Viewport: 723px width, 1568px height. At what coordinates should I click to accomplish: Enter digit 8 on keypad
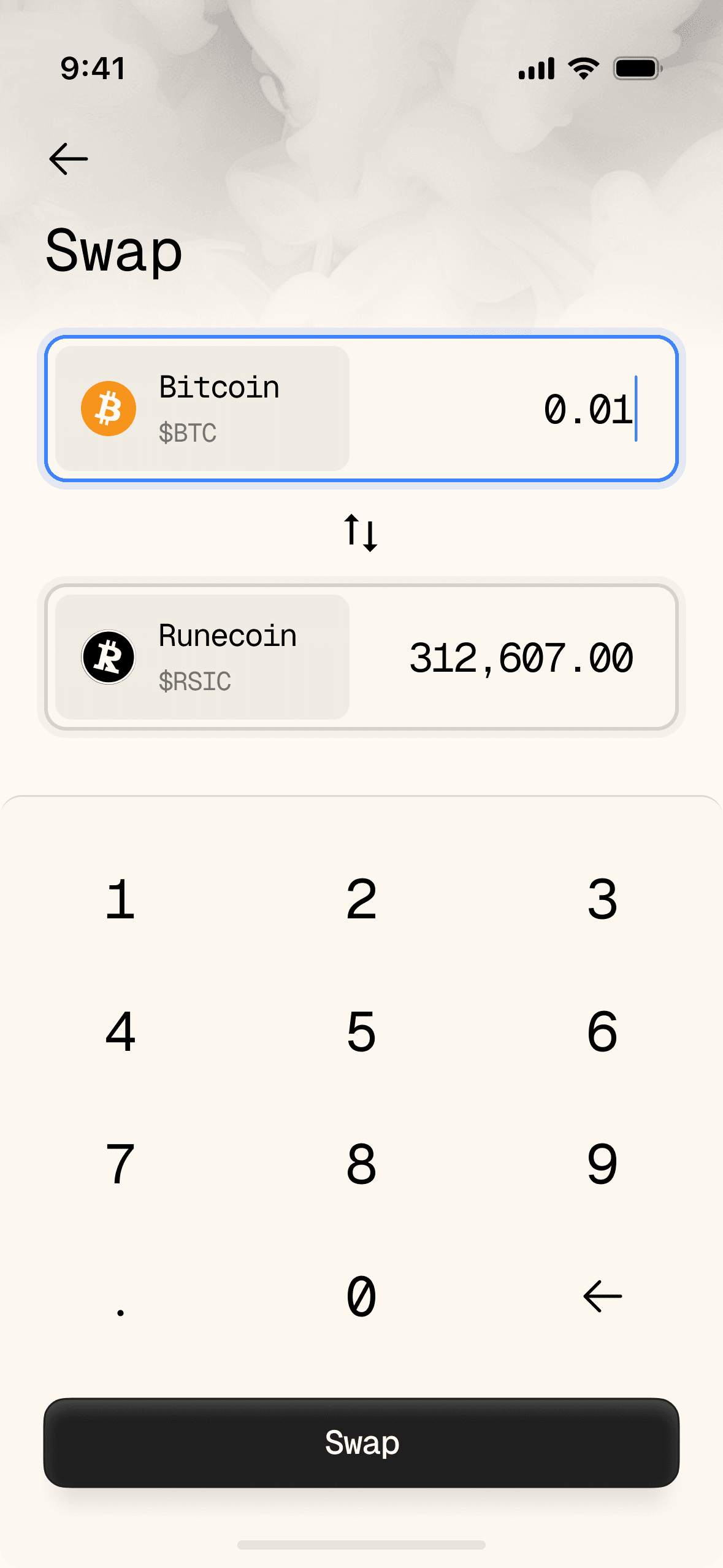tap(361, 1164)
